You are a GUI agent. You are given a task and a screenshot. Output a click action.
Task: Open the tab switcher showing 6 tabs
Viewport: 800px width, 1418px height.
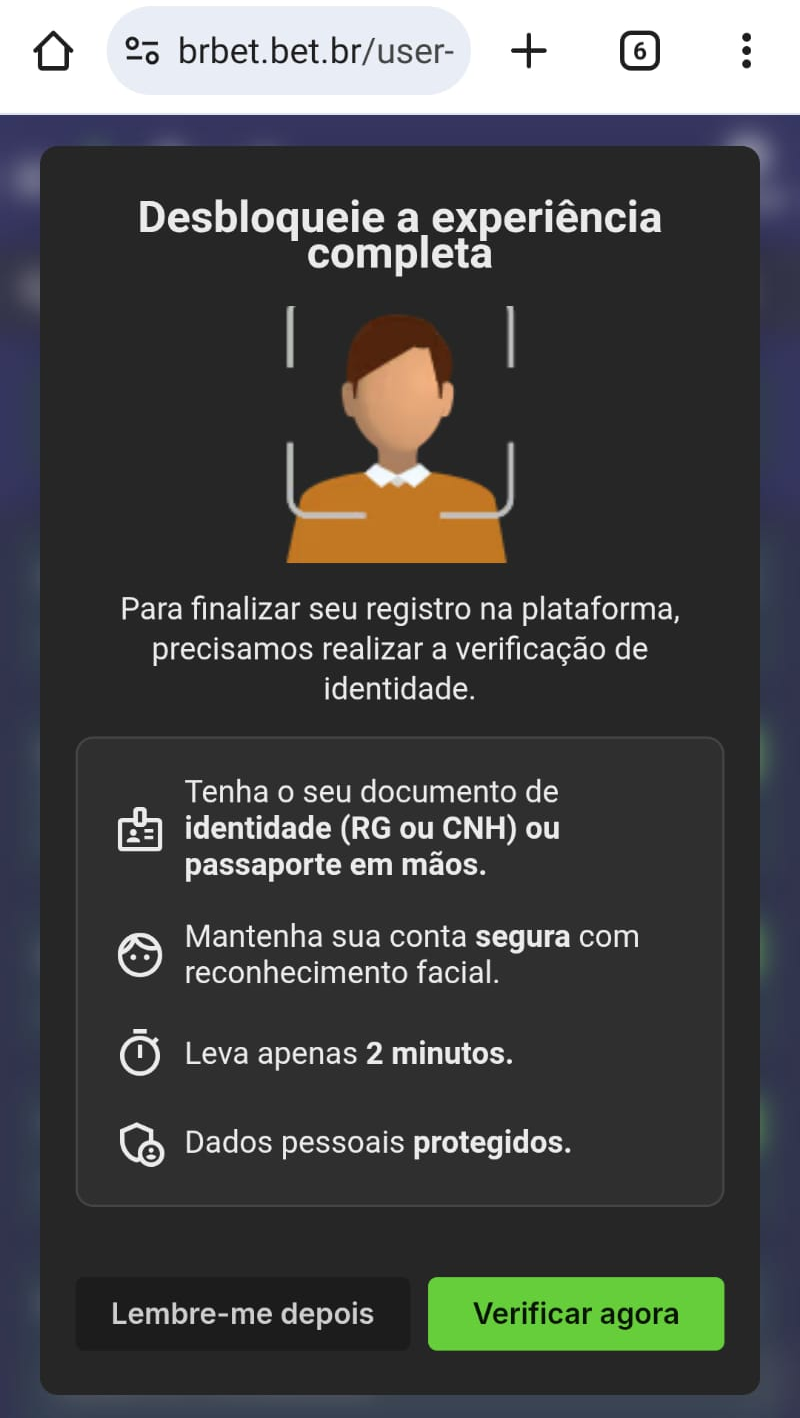[x=640, y=51]
